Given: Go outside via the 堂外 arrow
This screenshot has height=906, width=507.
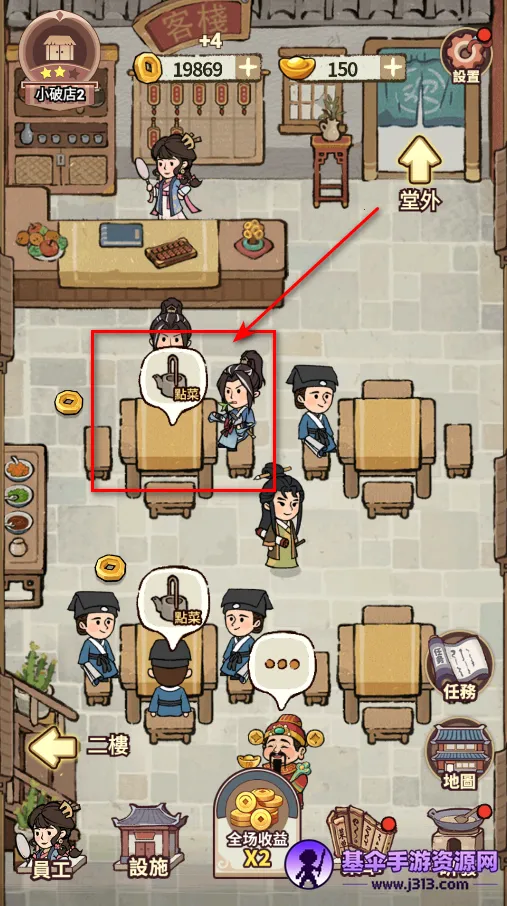Looking at the screenshot, I should point(420,173).
